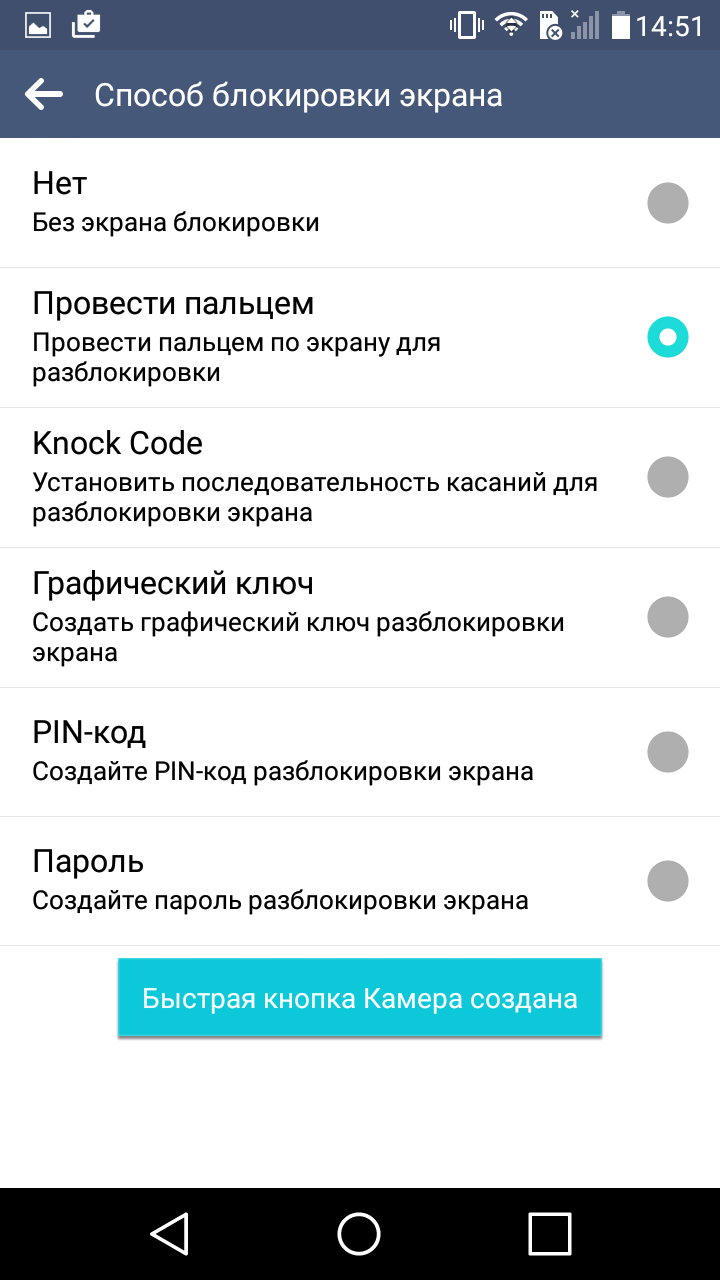Choose Провести пальцем lock method
720x1280 pixels.
pos(360,338)
